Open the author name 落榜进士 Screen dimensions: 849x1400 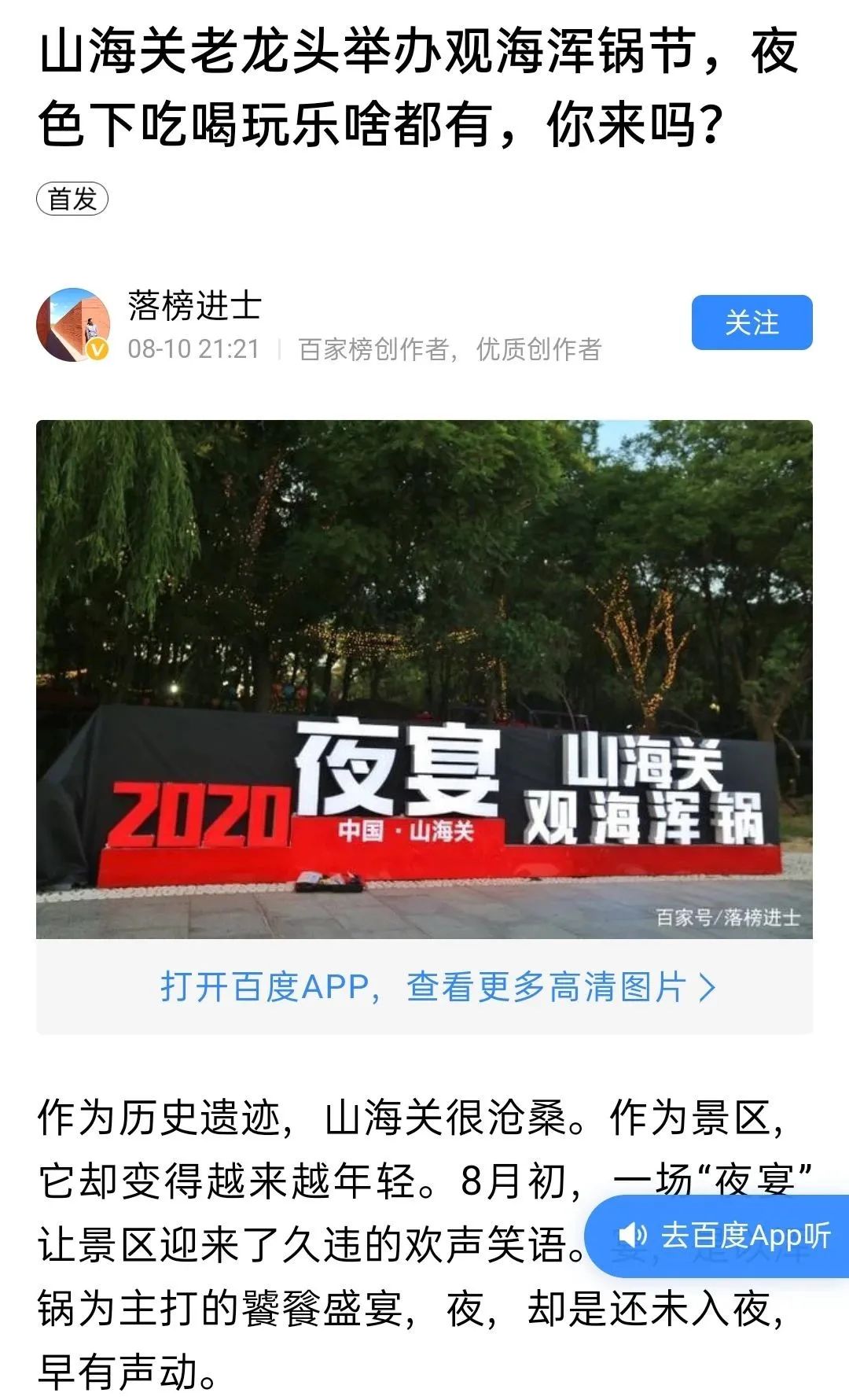pos(194,305)
